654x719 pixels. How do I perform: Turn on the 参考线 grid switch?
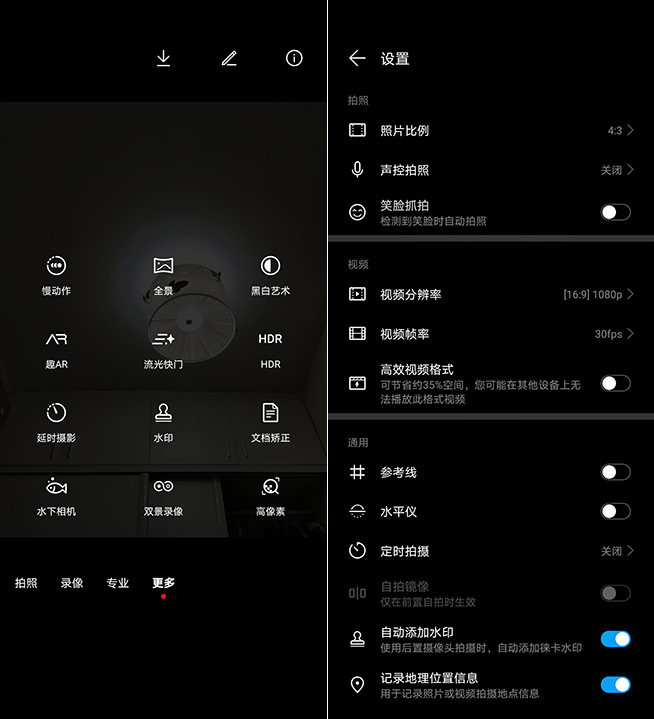[x=615, y=472]
